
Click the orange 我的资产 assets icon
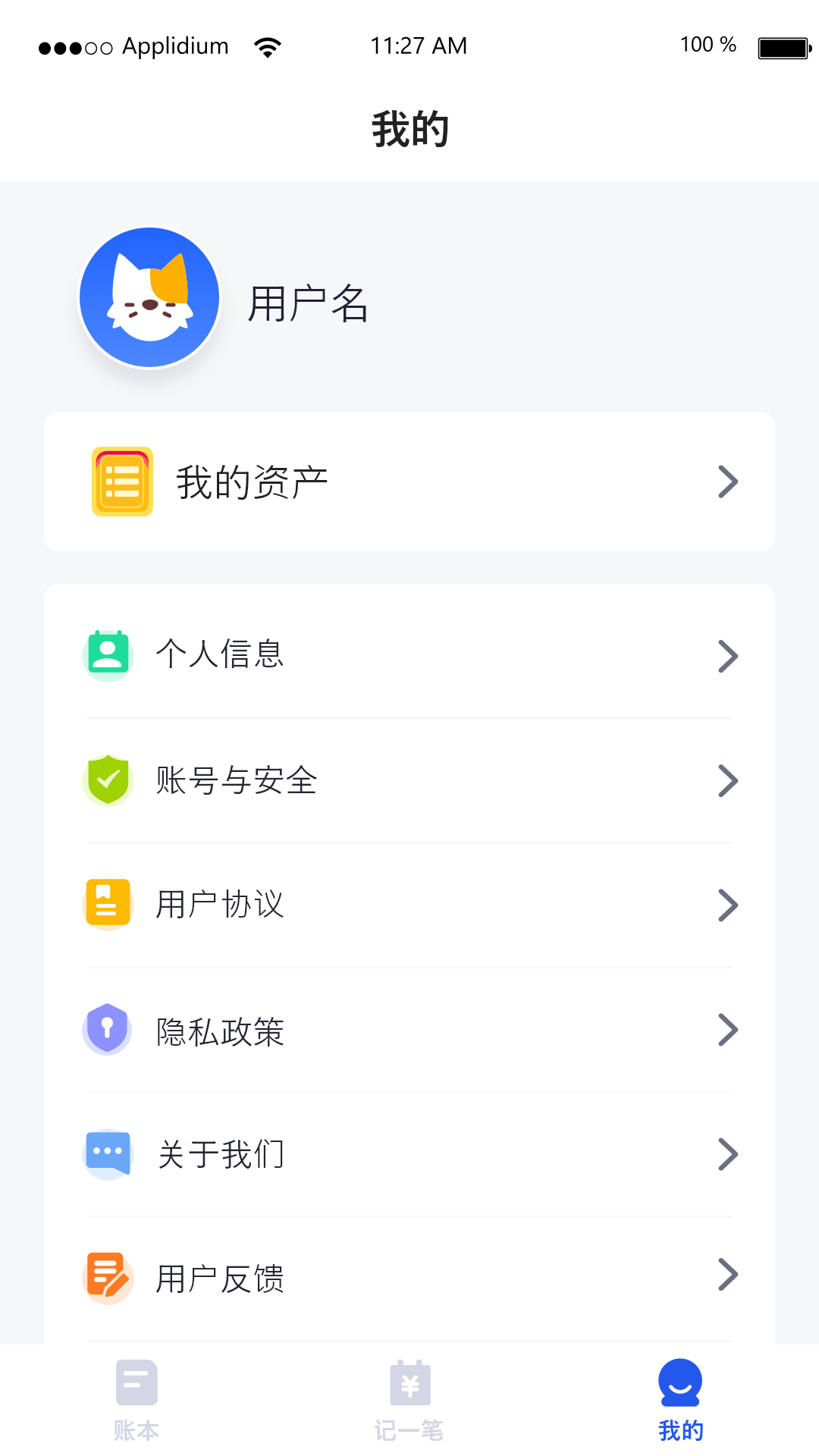[x=123, y=481]
